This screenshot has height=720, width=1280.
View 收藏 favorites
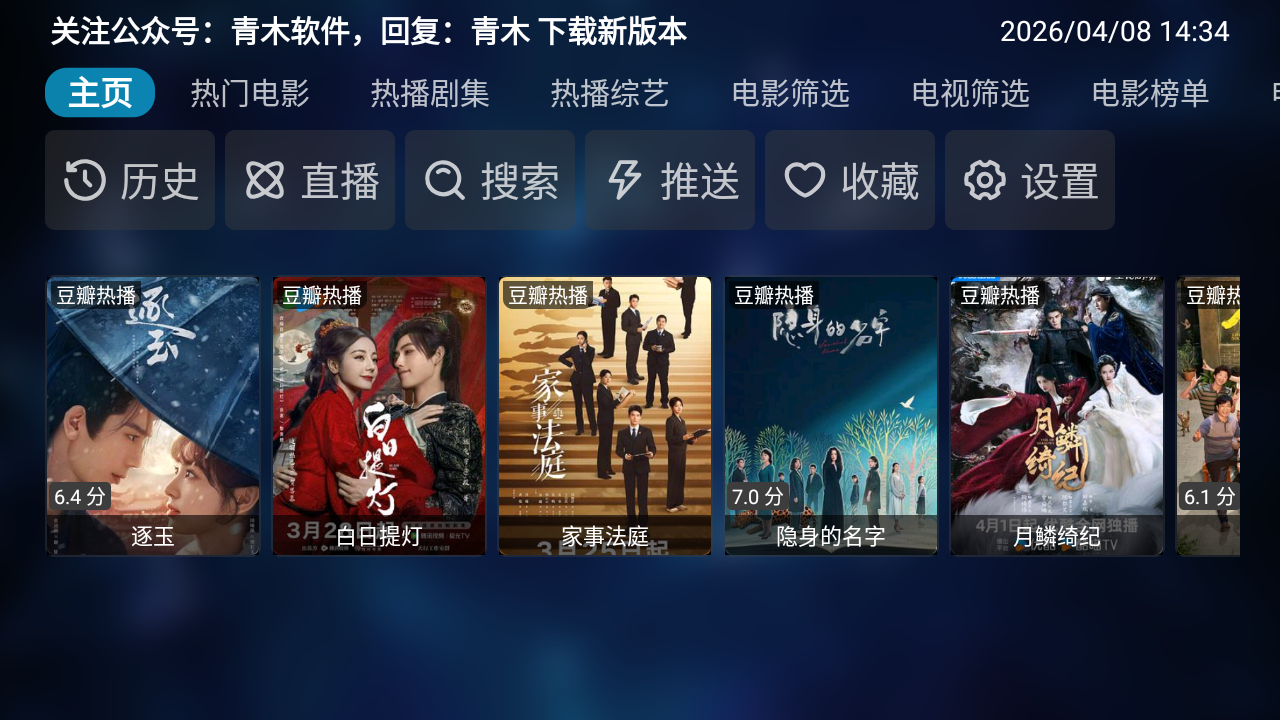point(850,181)
